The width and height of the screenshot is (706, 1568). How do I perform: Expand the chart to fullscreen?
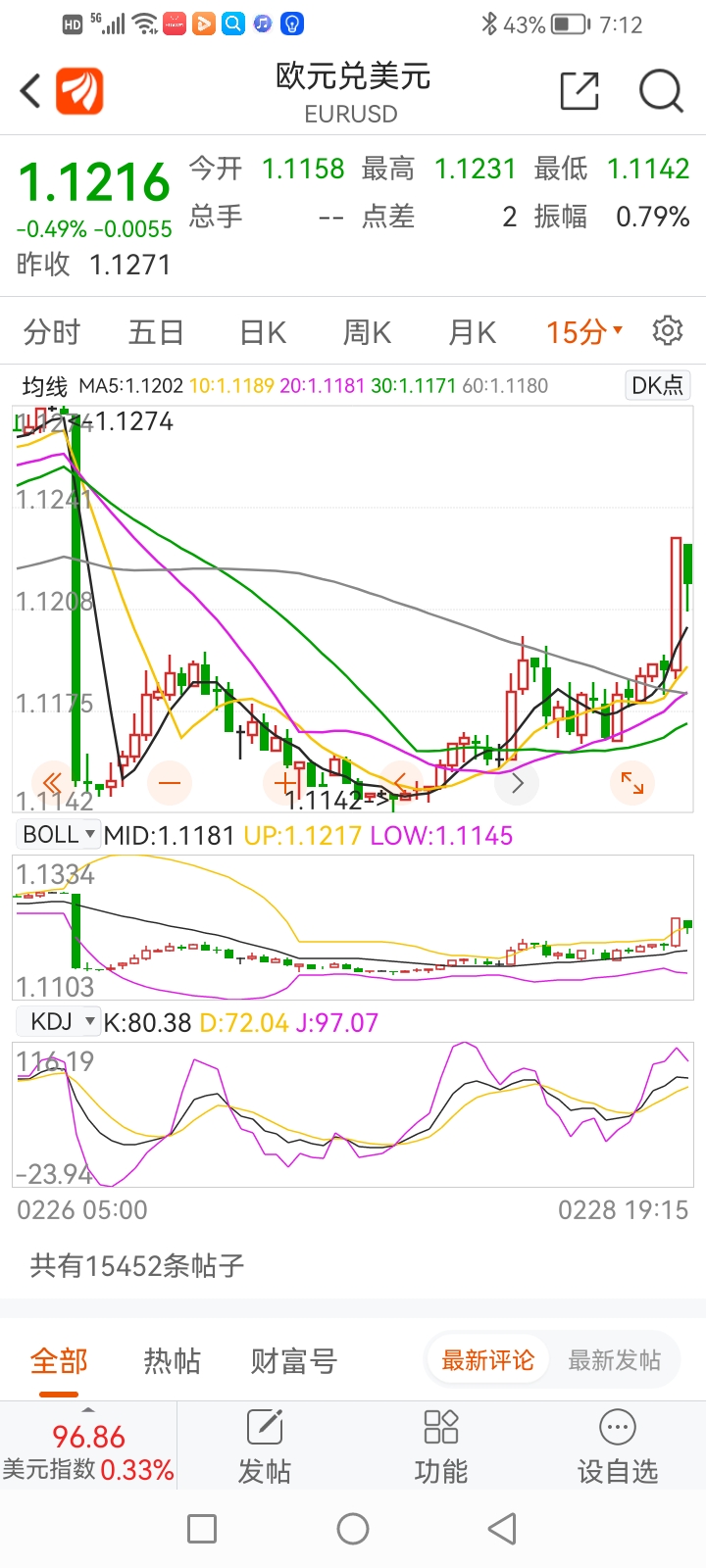tap(631, 782)
